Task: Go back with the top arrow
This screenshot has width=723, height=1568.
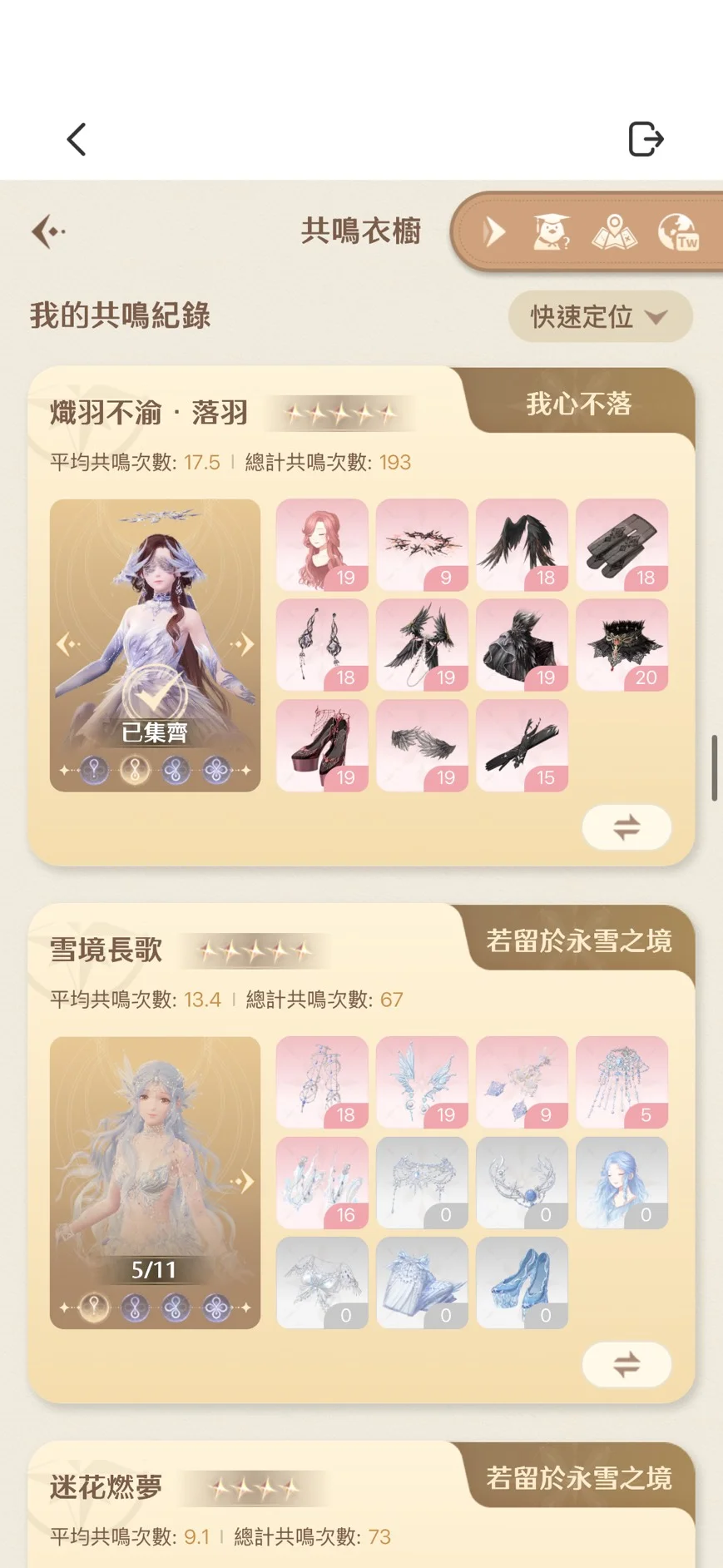Action: [77, 140]
